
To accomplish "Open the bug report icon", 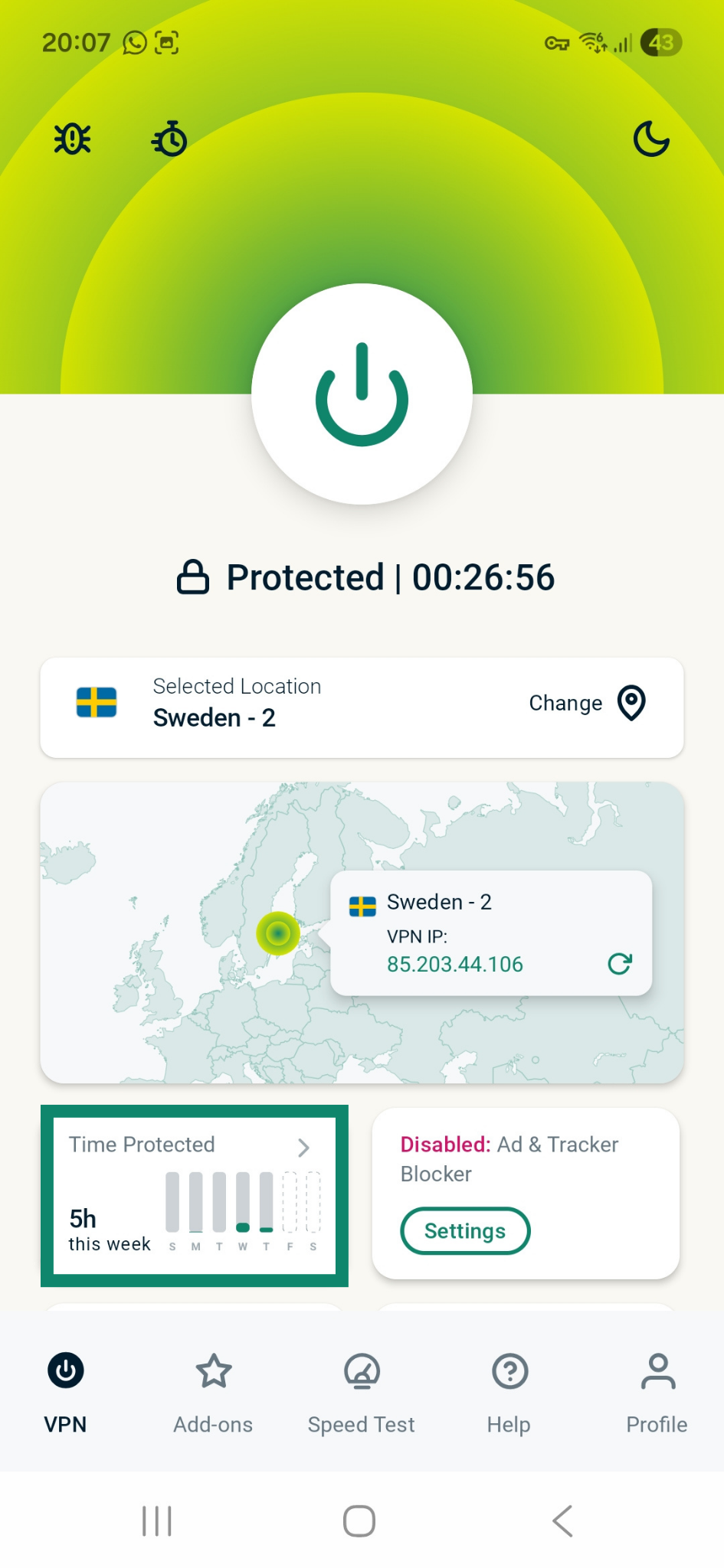I will (73, 139).
